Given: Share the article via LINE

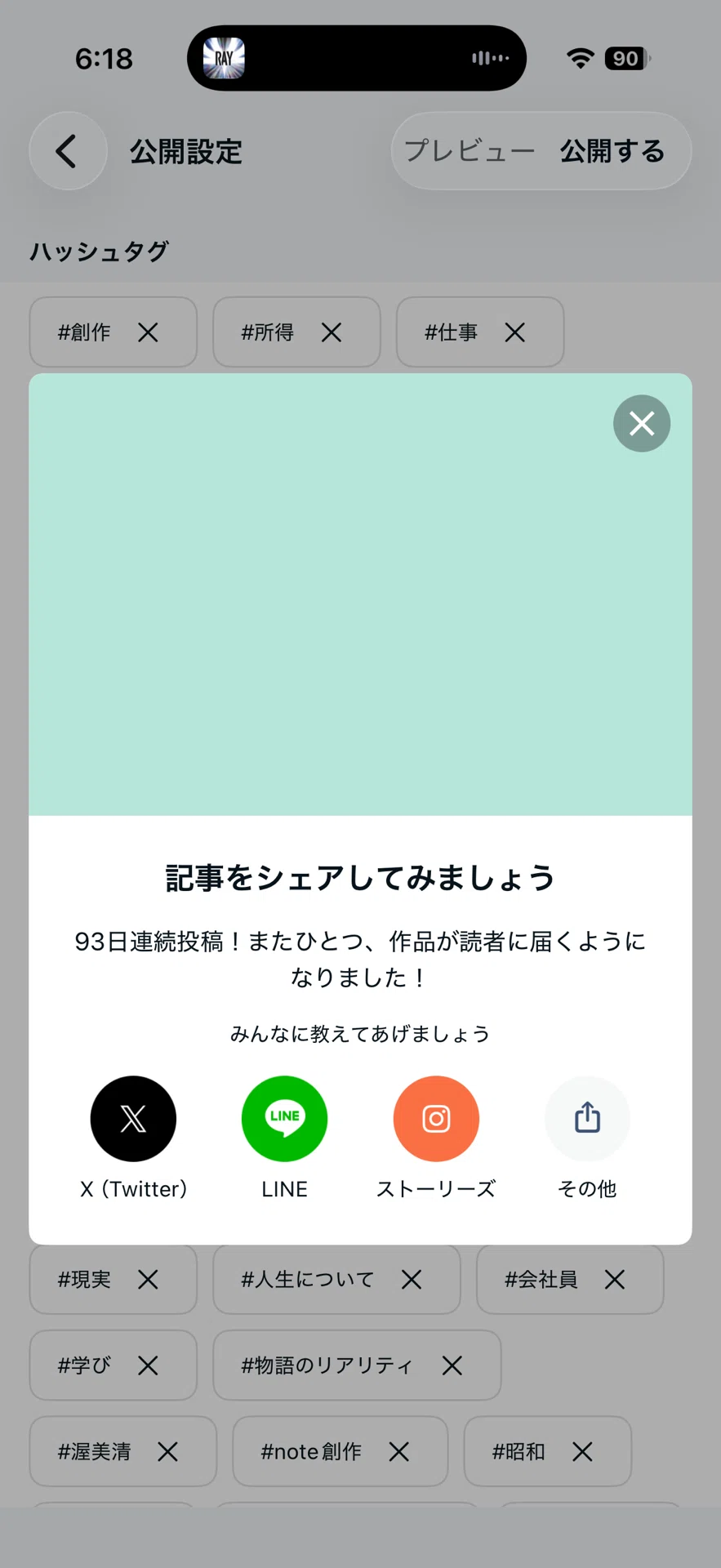Looking at the screenshot, I should coord(284,1118).
